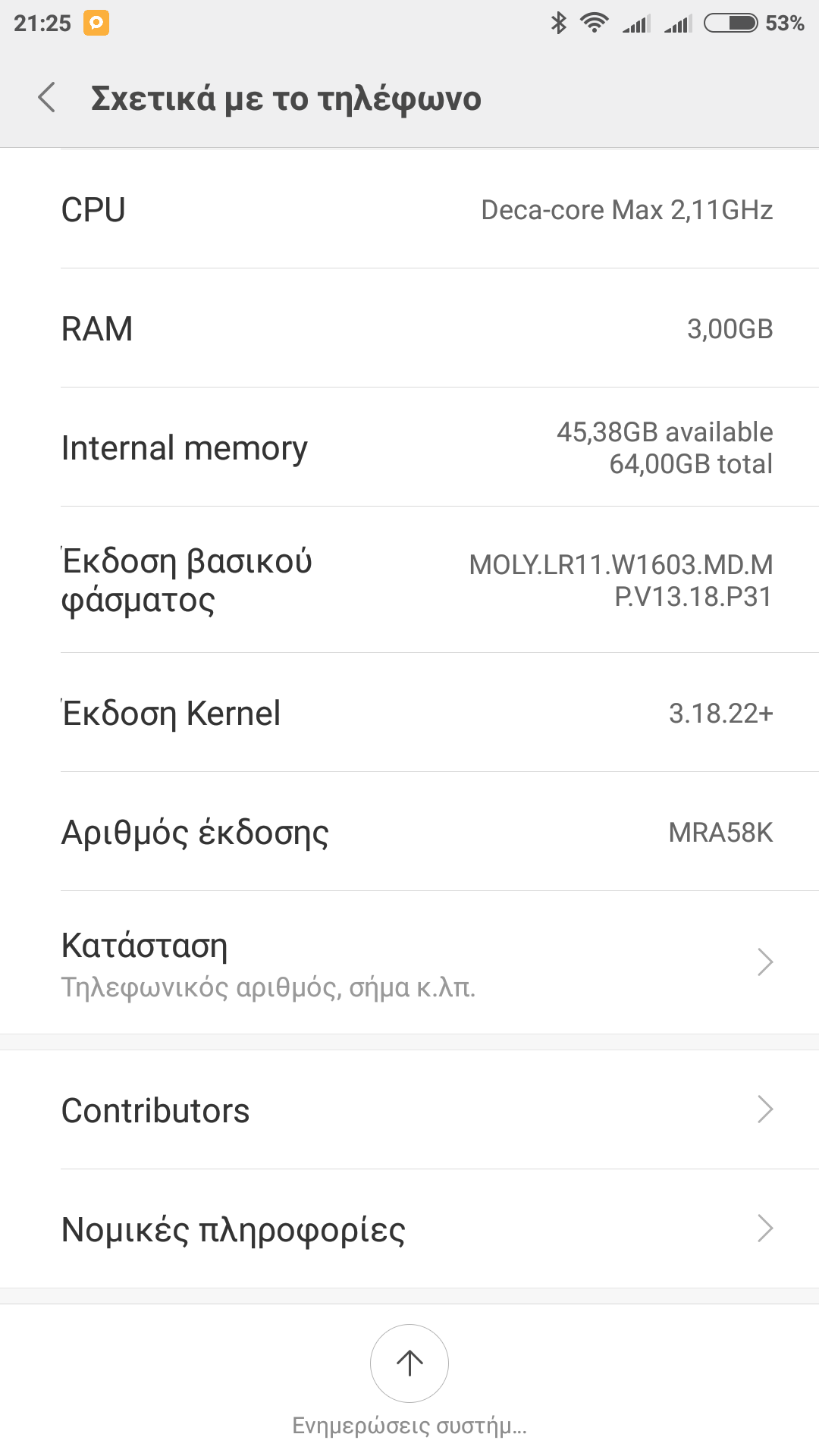The width and height of the screenshot is (819, 1456).
Task: Tap the system updates arrow button
Action: coord(409,1363)
